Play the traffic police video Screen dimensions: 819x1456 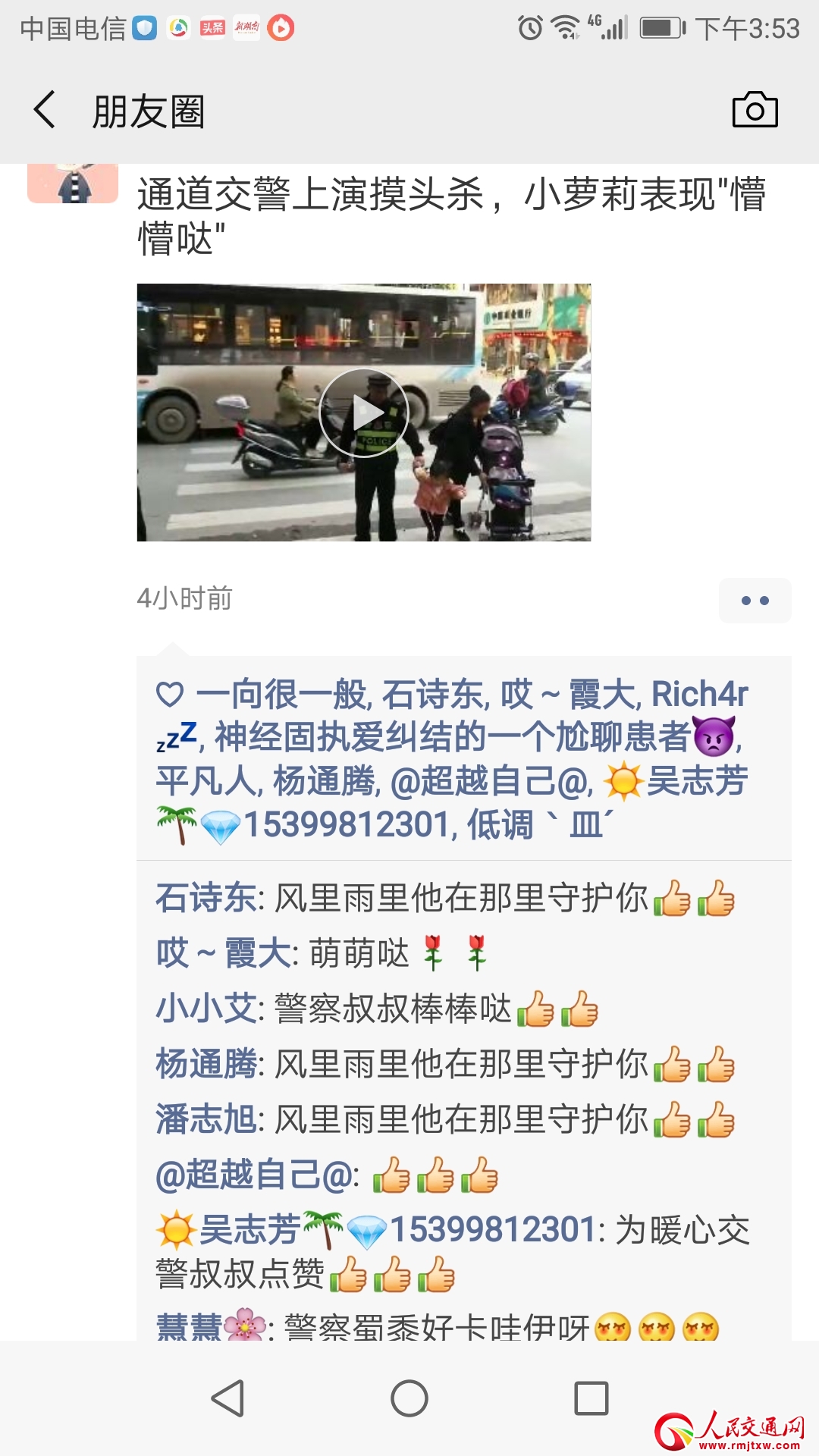[364, 413]
